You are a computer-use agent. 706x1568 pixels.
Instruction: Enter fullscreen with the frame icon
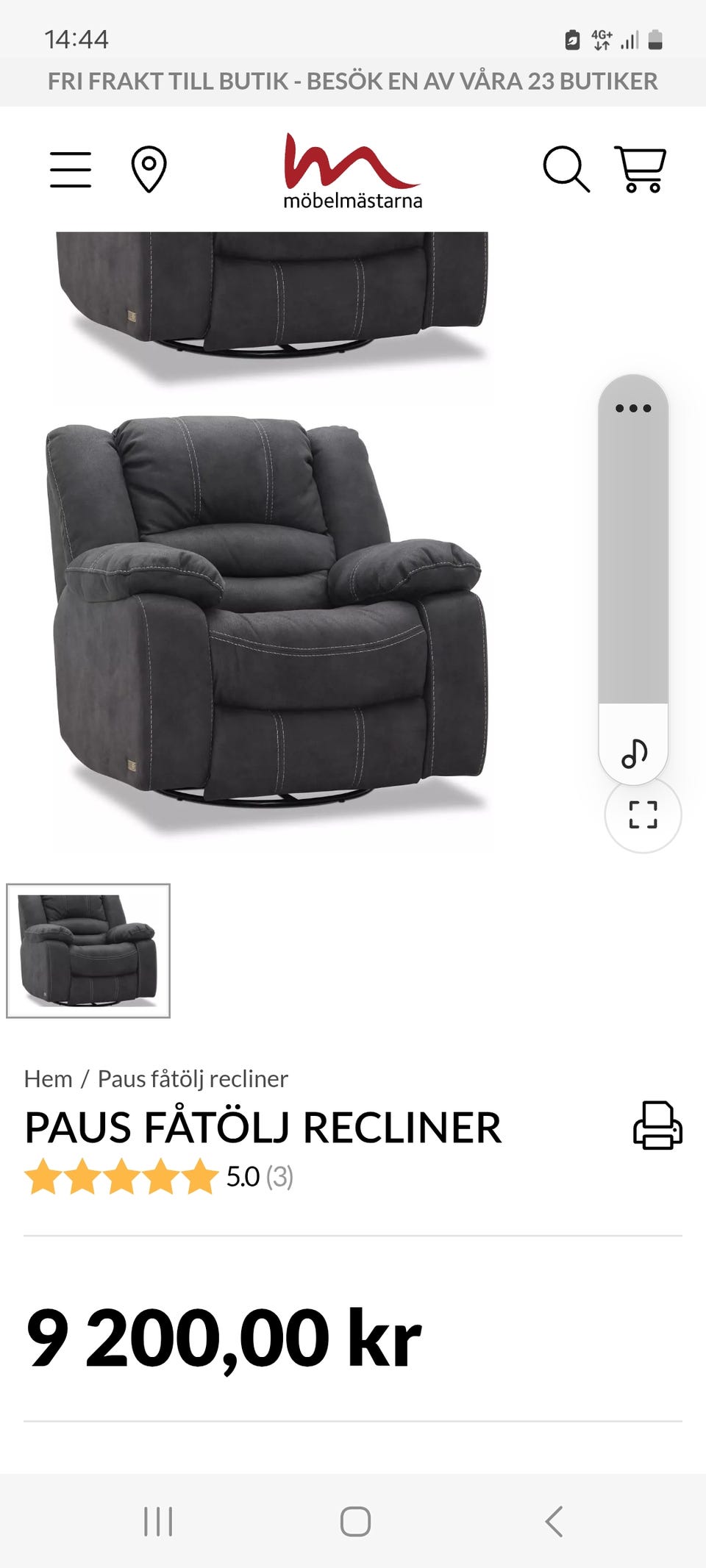(x=643, y=815)
